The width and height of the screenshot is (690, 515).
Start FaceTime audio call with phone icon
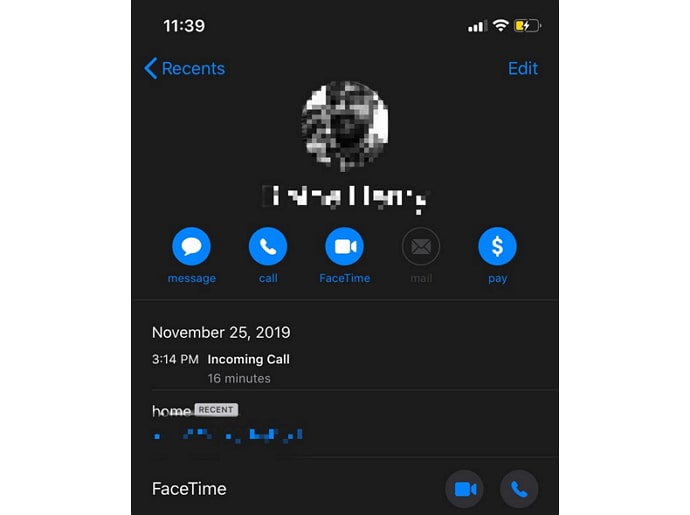[x=519, y=489]
